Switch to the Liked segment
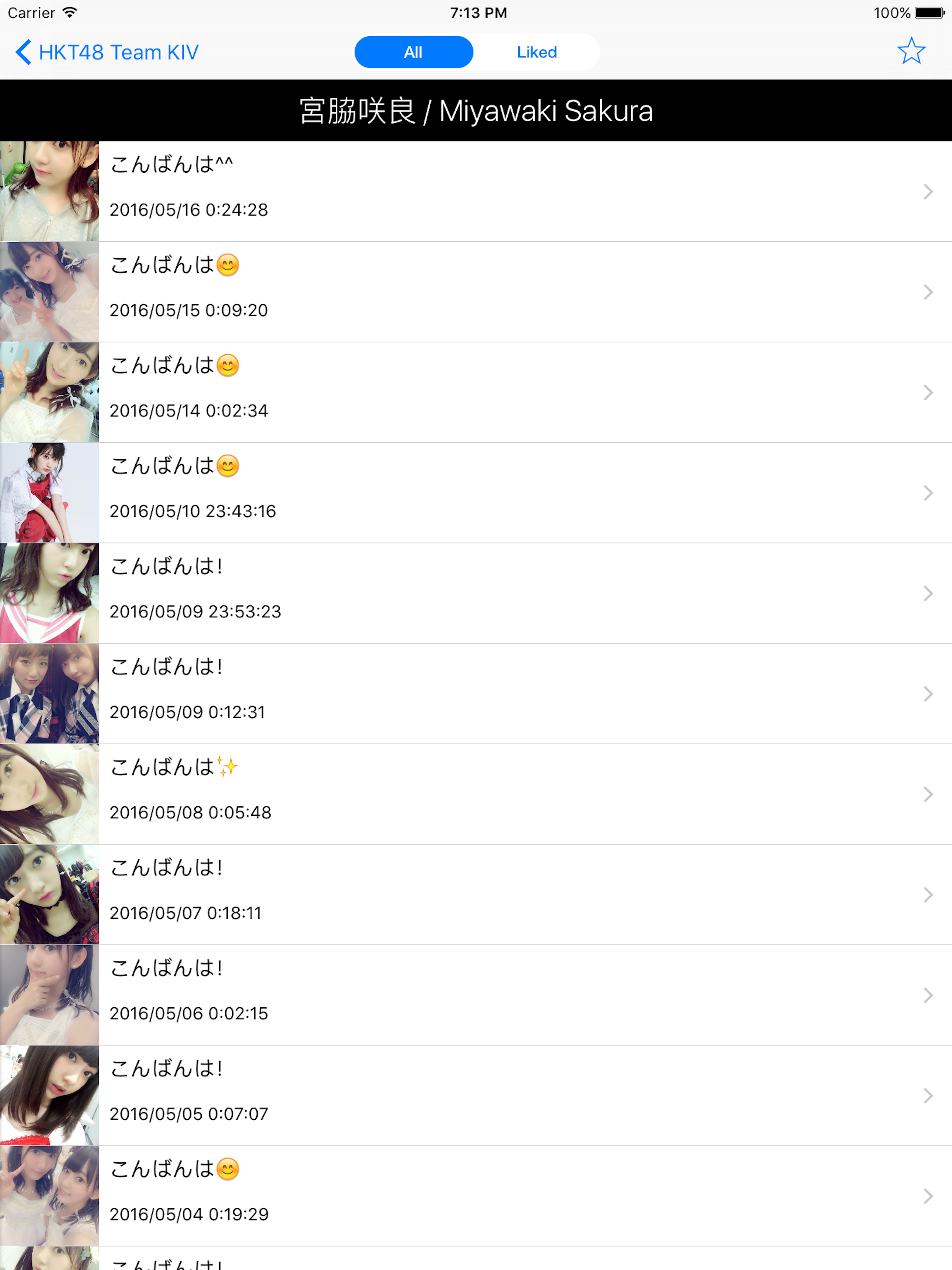The width and height of the screenshot is (952, 1270). pos(536,52)
